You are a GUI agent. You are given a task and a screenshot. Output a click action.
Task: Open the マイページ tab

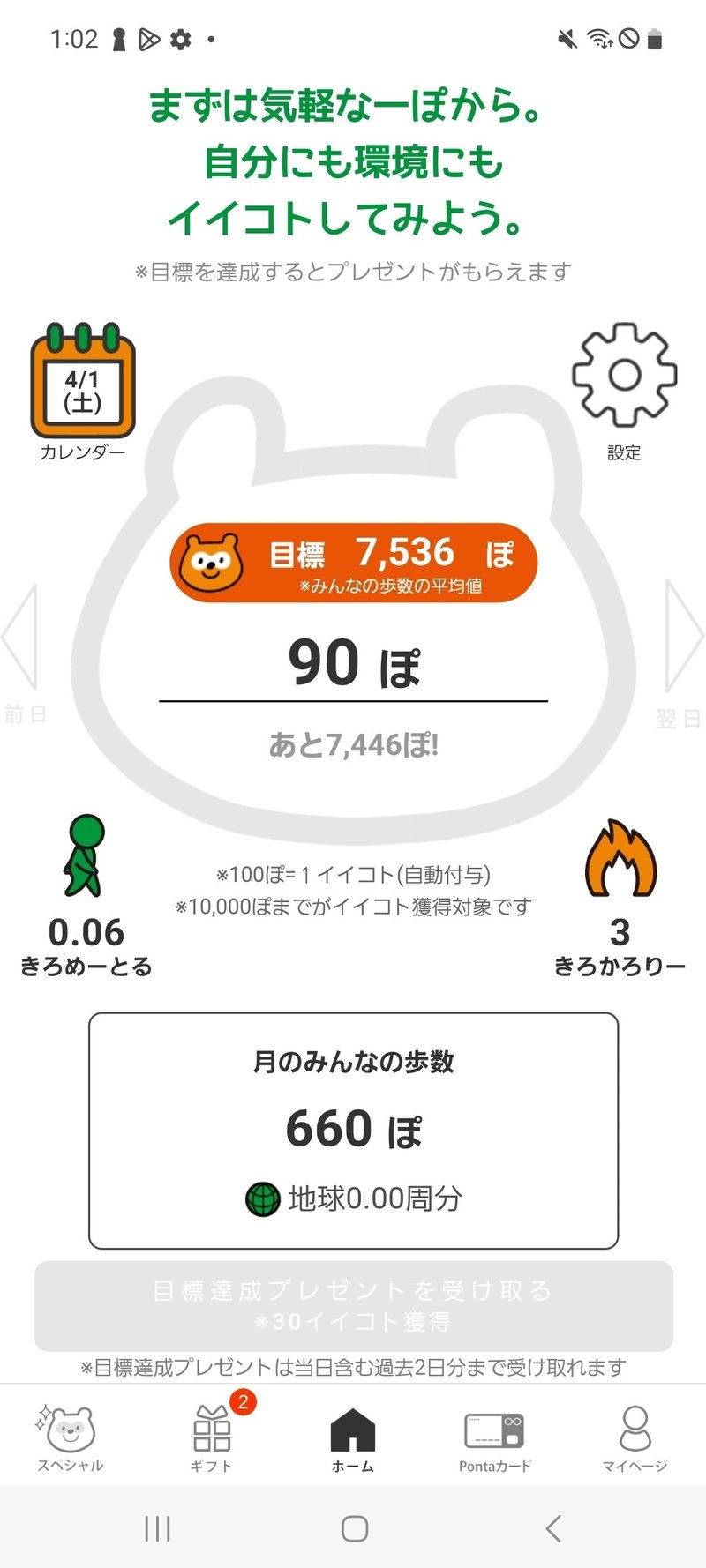click(635, 1439)
